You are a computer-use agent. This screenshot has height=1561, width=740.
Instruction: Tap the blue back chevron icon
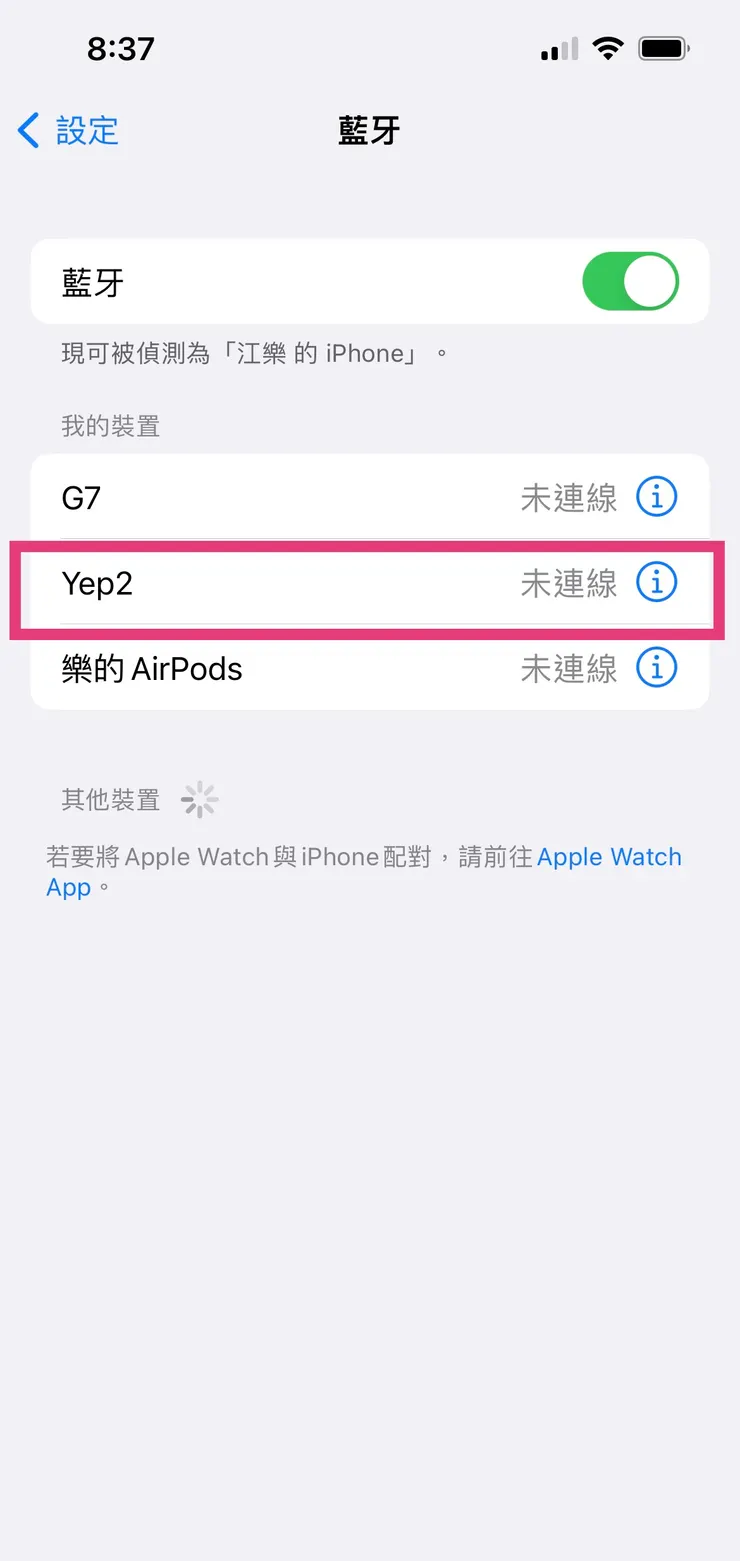(x=28, y=130)
